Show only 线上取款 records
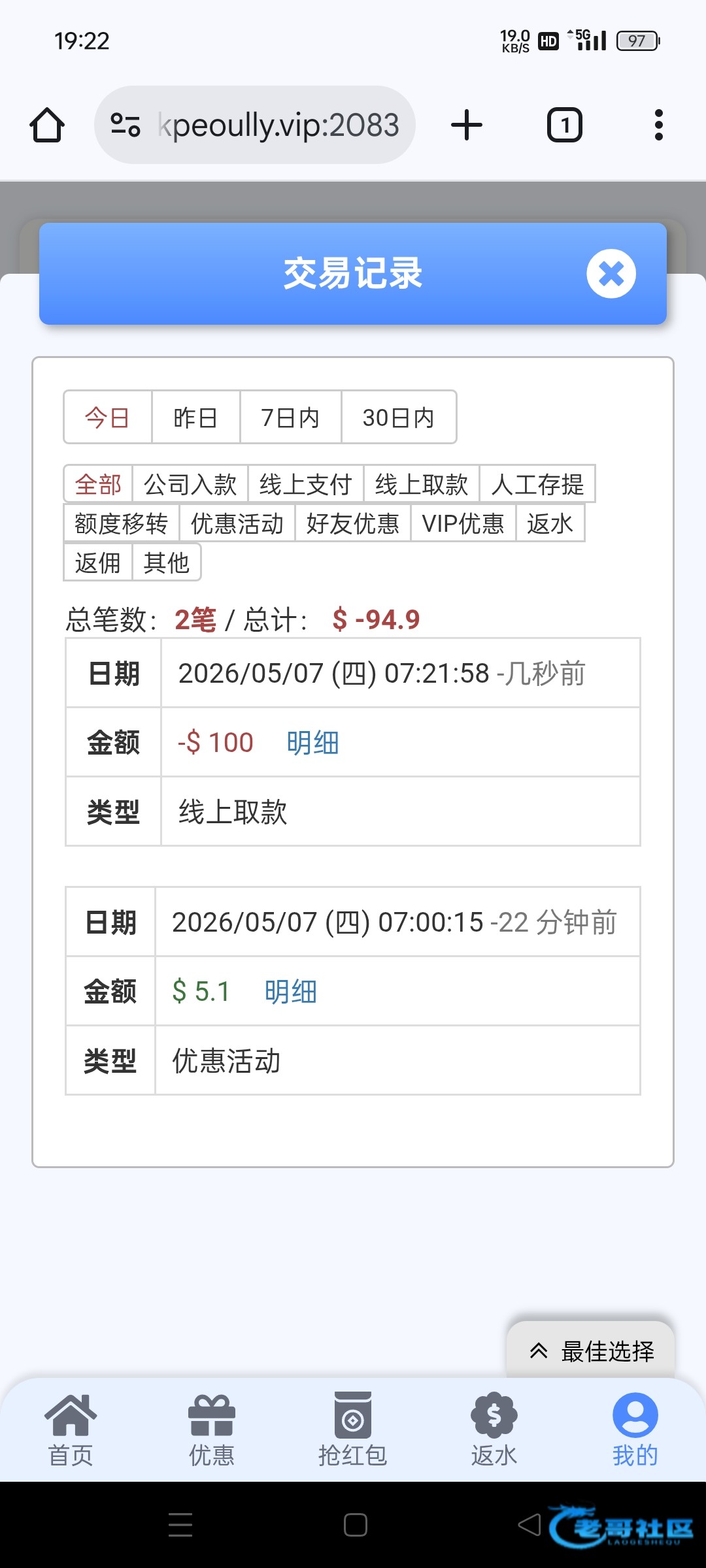Viewport: 706px width, 1568px height. point(422,485)
